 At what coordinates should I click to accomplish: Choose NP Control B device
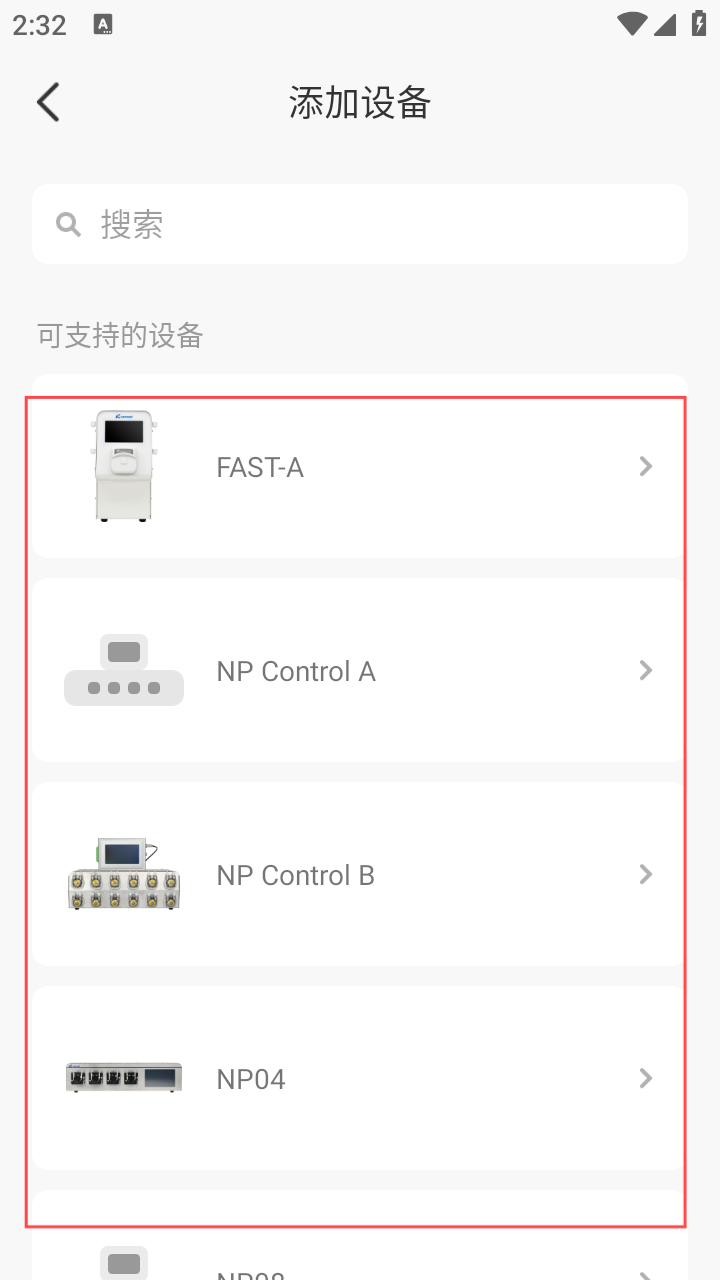[x=360, y=875]
